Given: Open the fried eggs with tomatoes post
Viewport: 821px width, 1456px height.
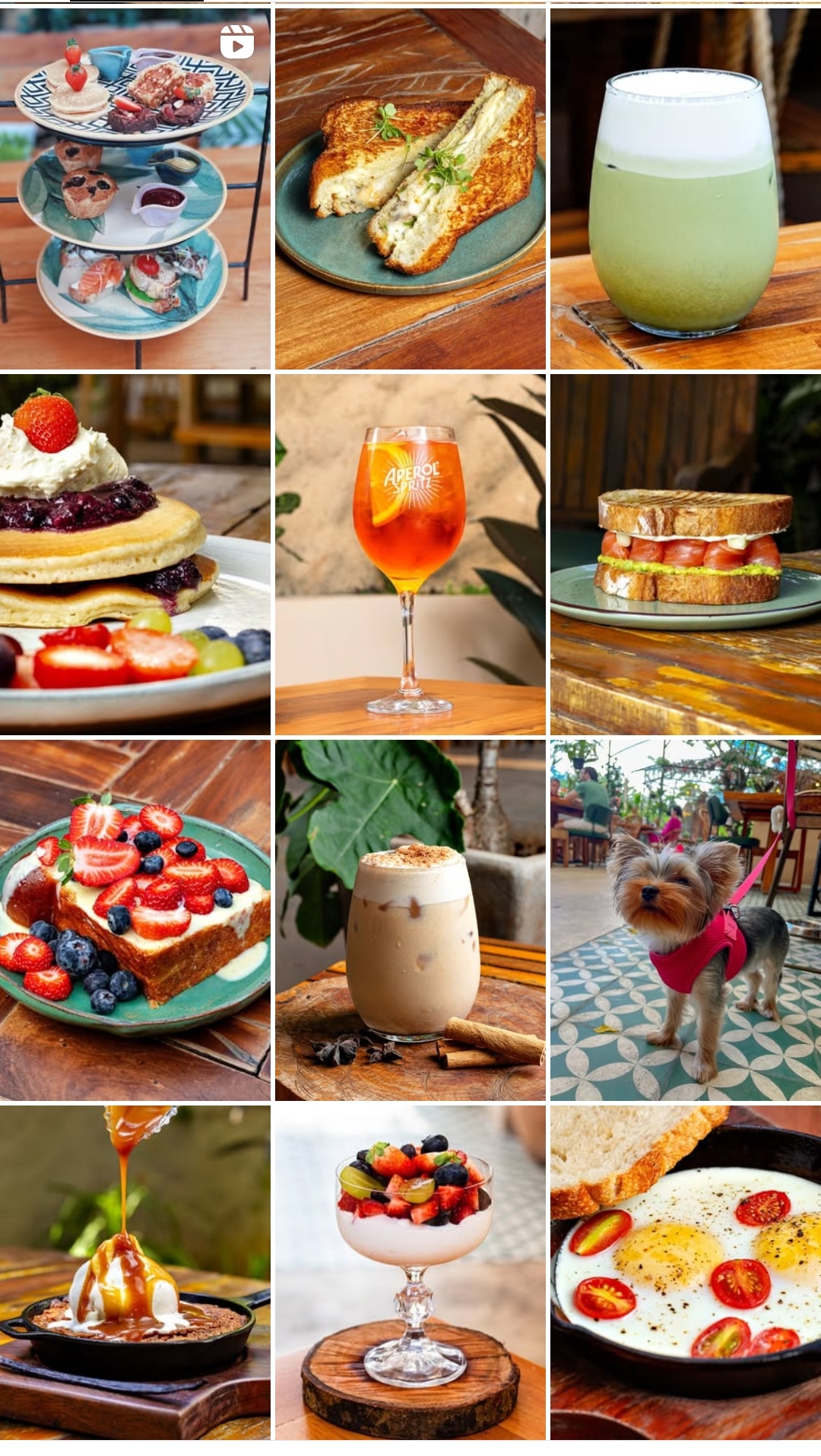Looking at the screenshot, I should [x=685, y=1271].
